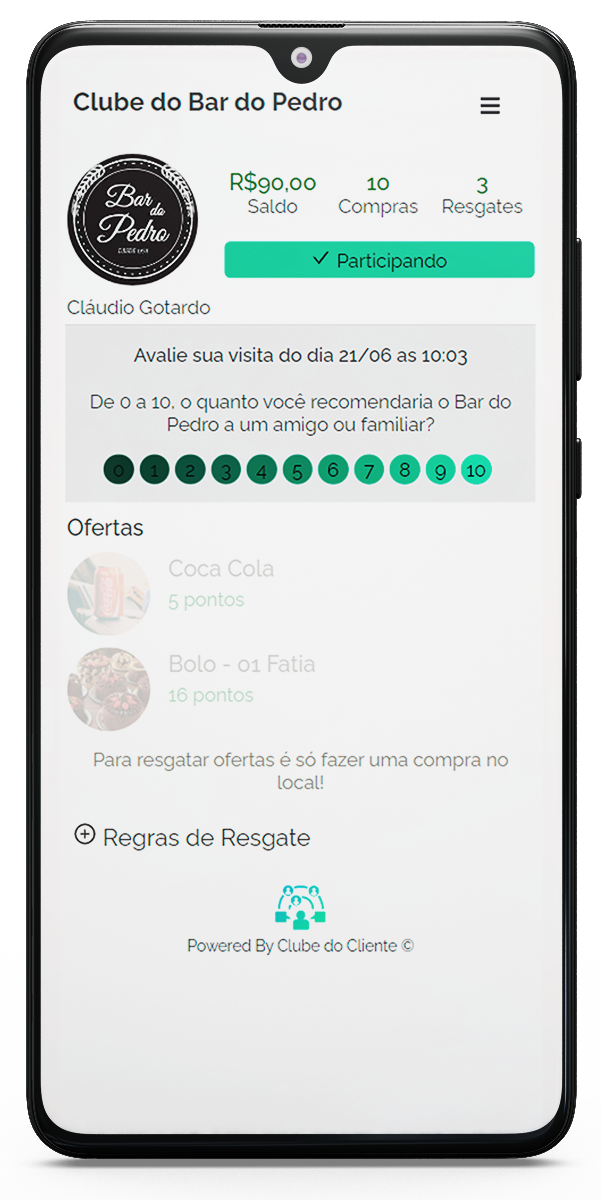Pick rating 3 circle
Image resolution: width=601 pixels, height=1200 pixels.
pos(226,469)
